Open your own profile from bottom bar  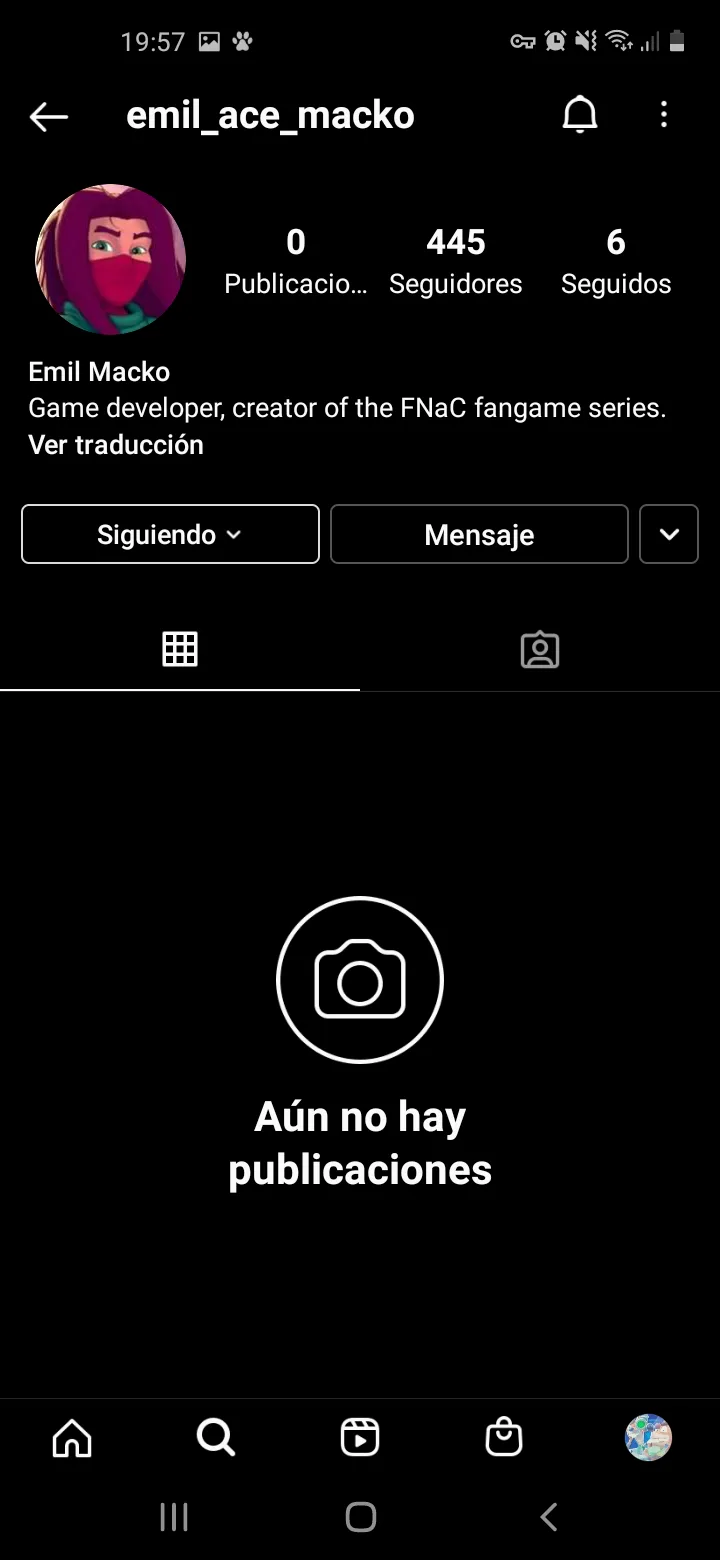(x=648, y=1438)
